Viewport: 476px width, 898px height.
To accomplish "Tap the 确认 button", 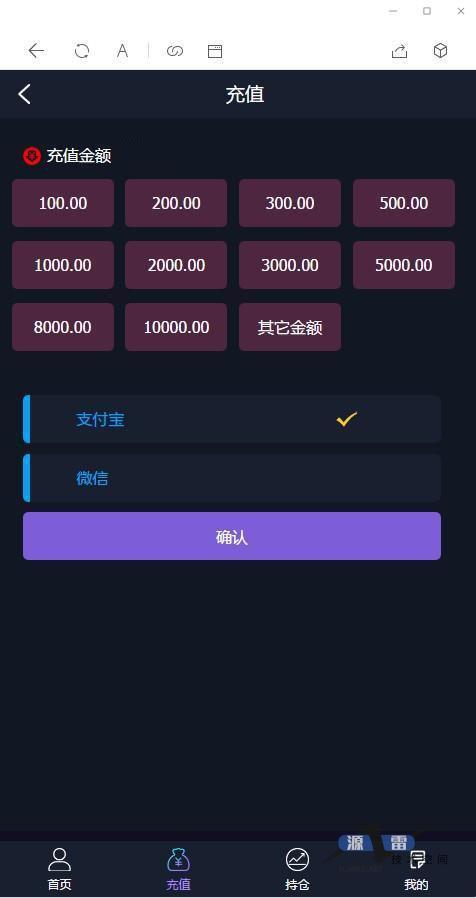I will tap(232, 536).
